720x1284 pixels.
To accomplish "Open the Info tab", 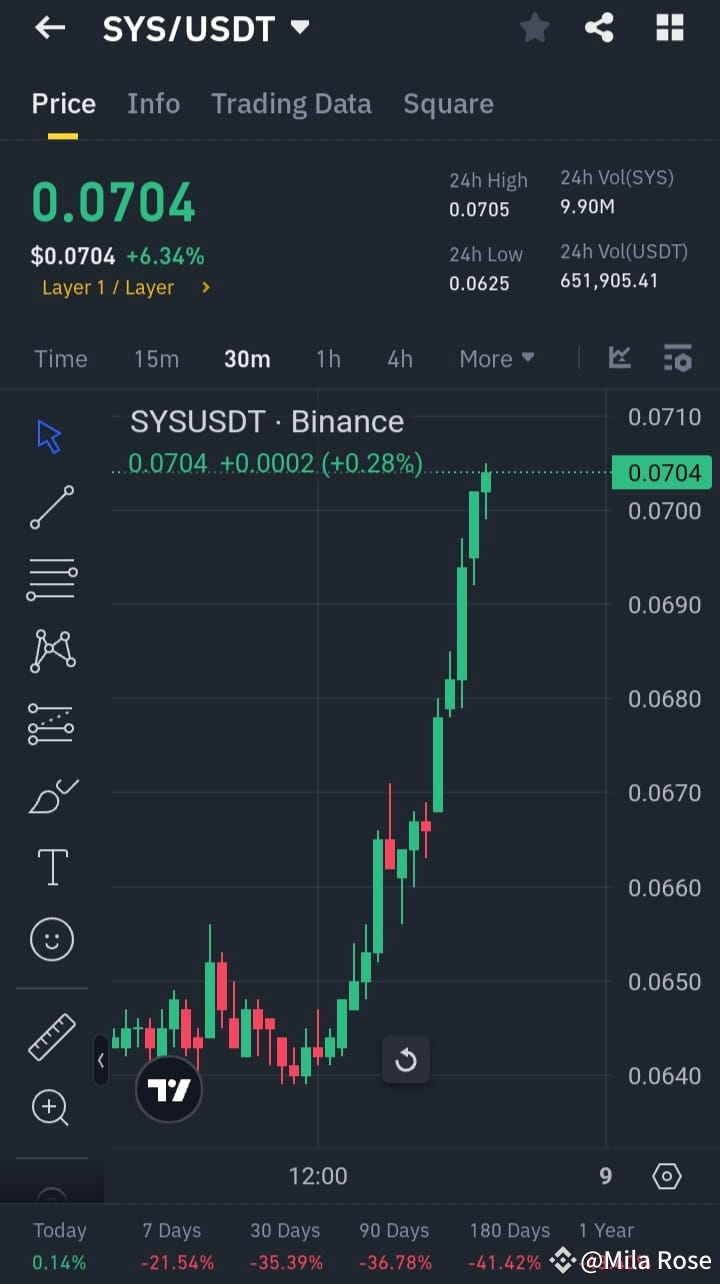I will 153,103.
